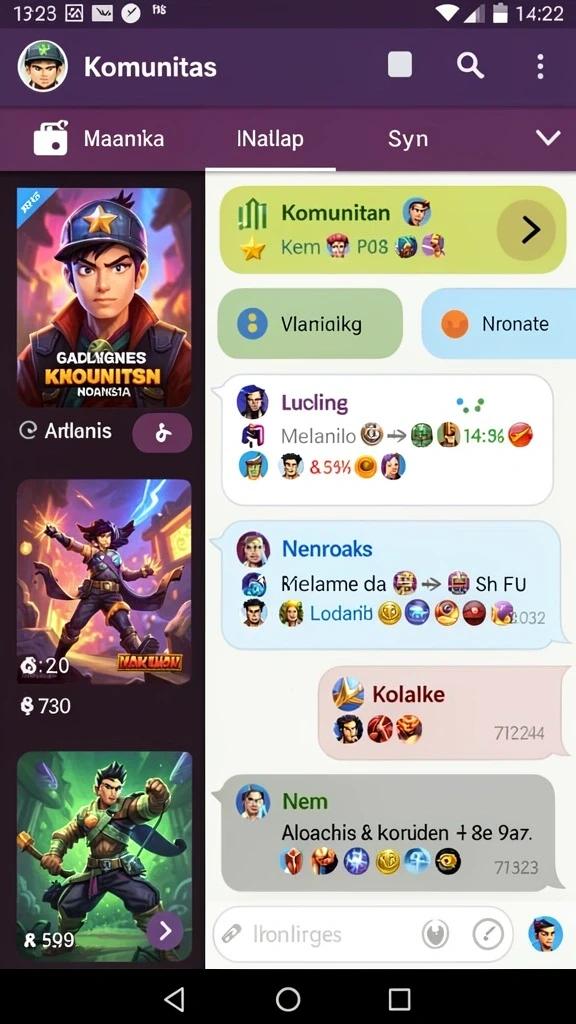Open the three-dot overflow menu
Image resolution: width=576 pixels, height=1024 pixels.
540,67
